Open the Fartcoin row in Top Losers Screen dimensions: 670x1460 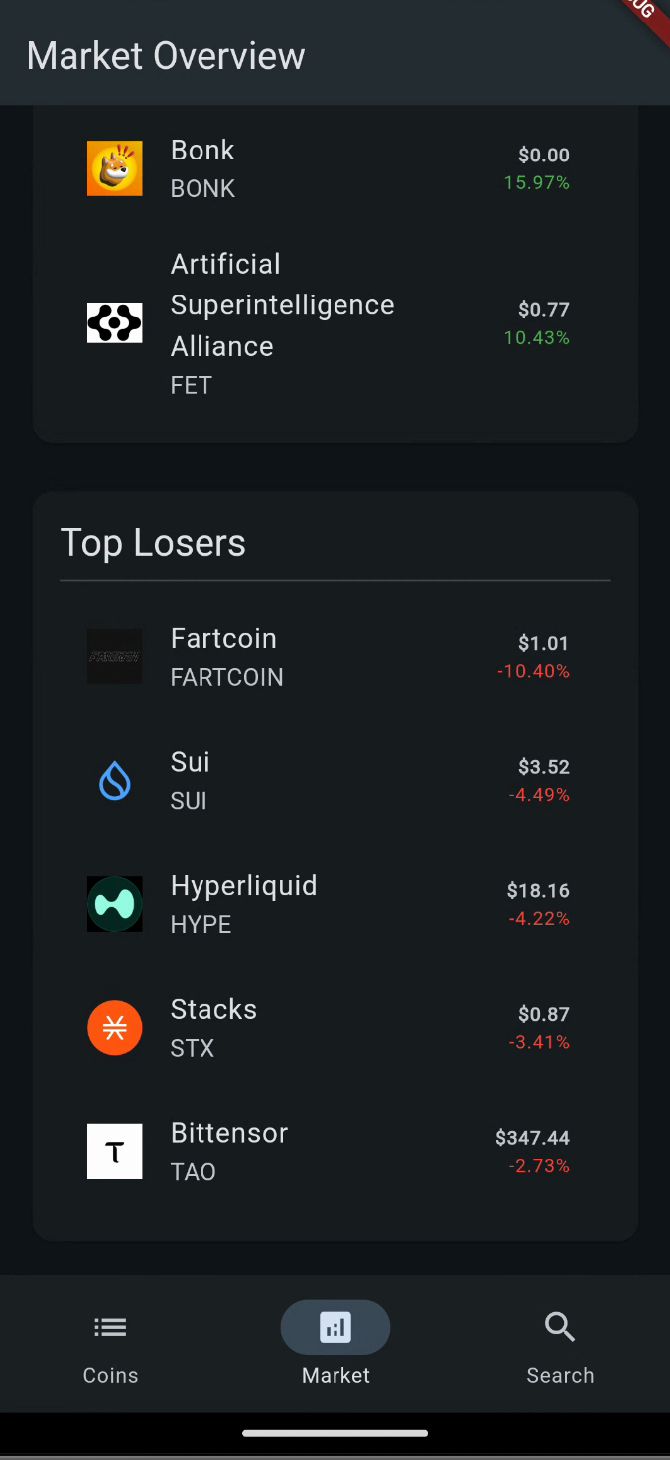[335, 657]
